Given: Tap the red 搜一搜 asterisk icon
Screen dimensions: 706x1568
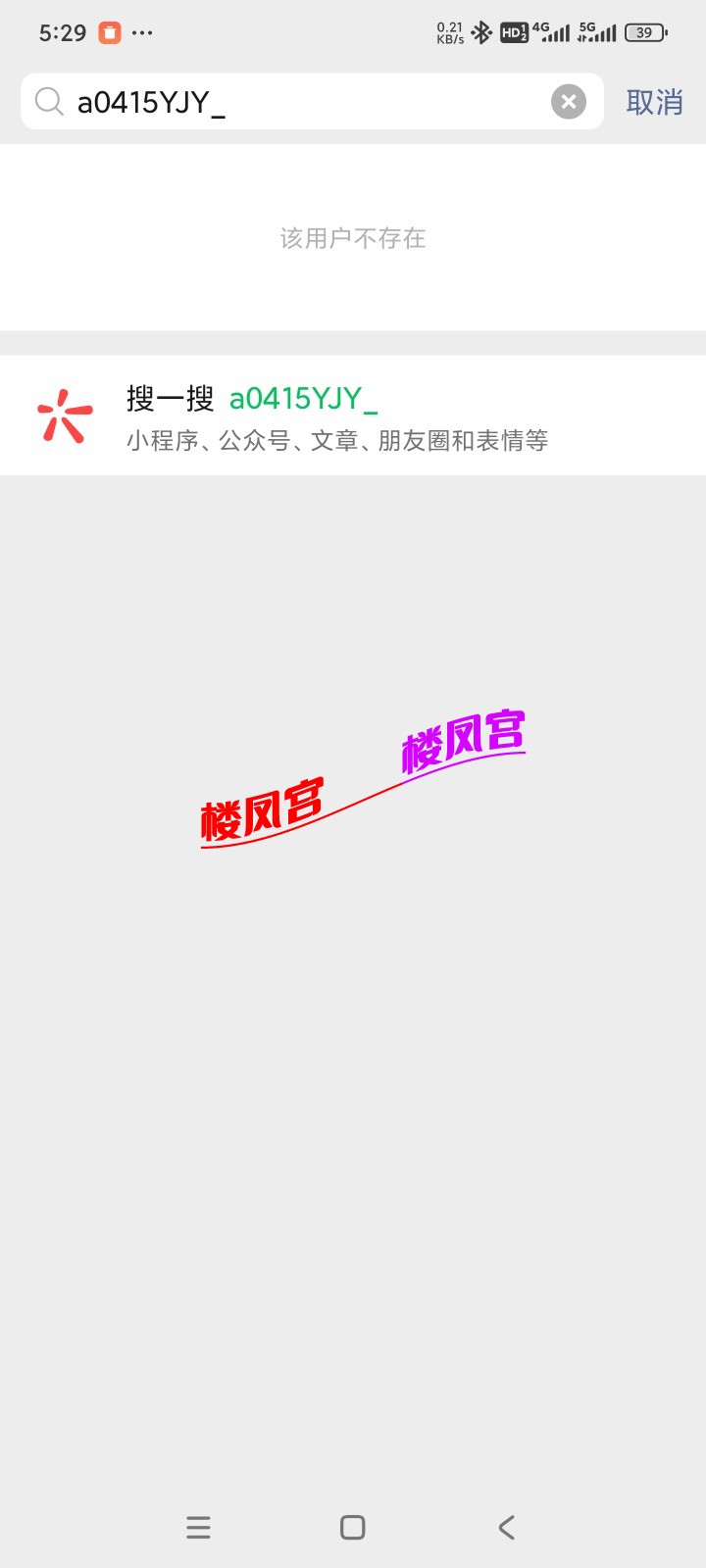Looking at the screenshot, I should 63,414.
